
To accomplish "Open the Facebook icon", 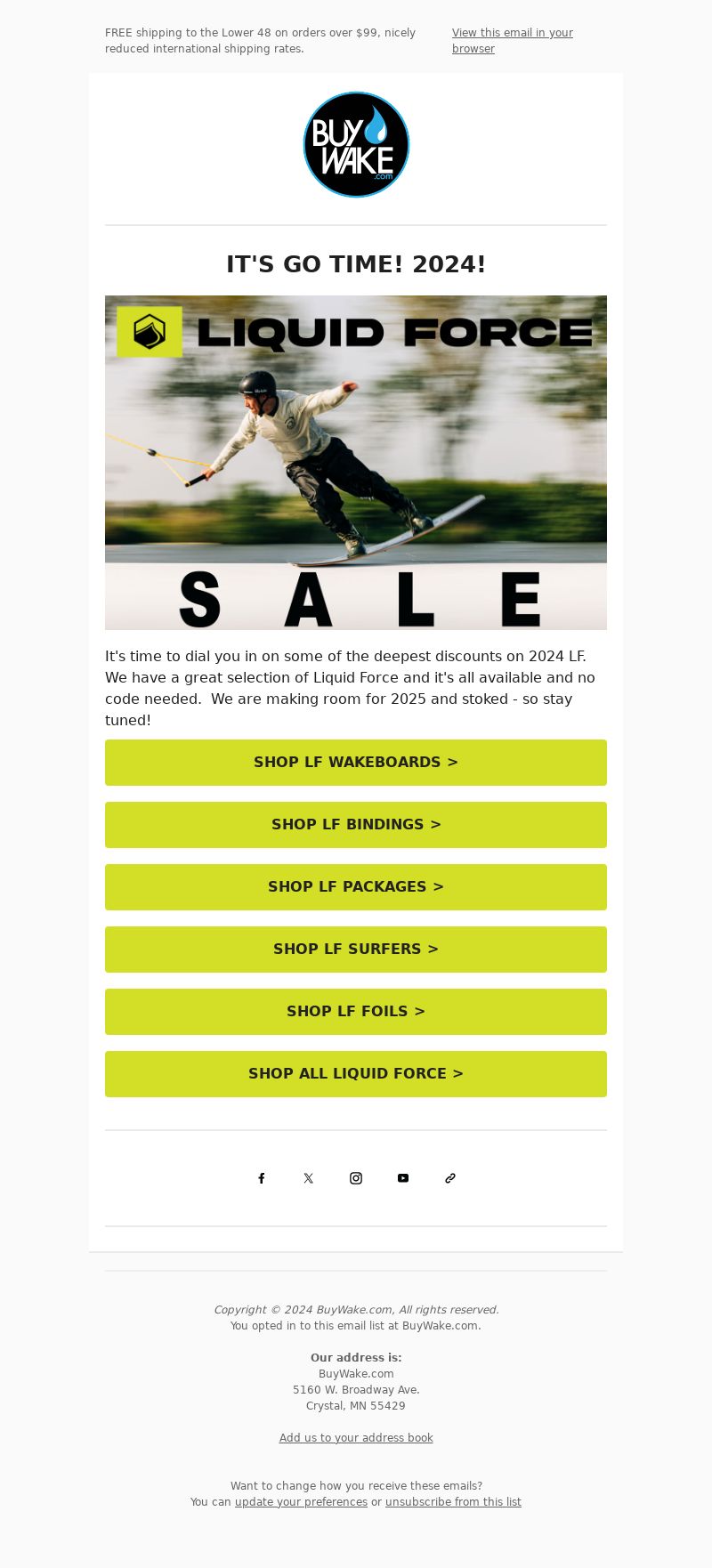I will 262,1178.
